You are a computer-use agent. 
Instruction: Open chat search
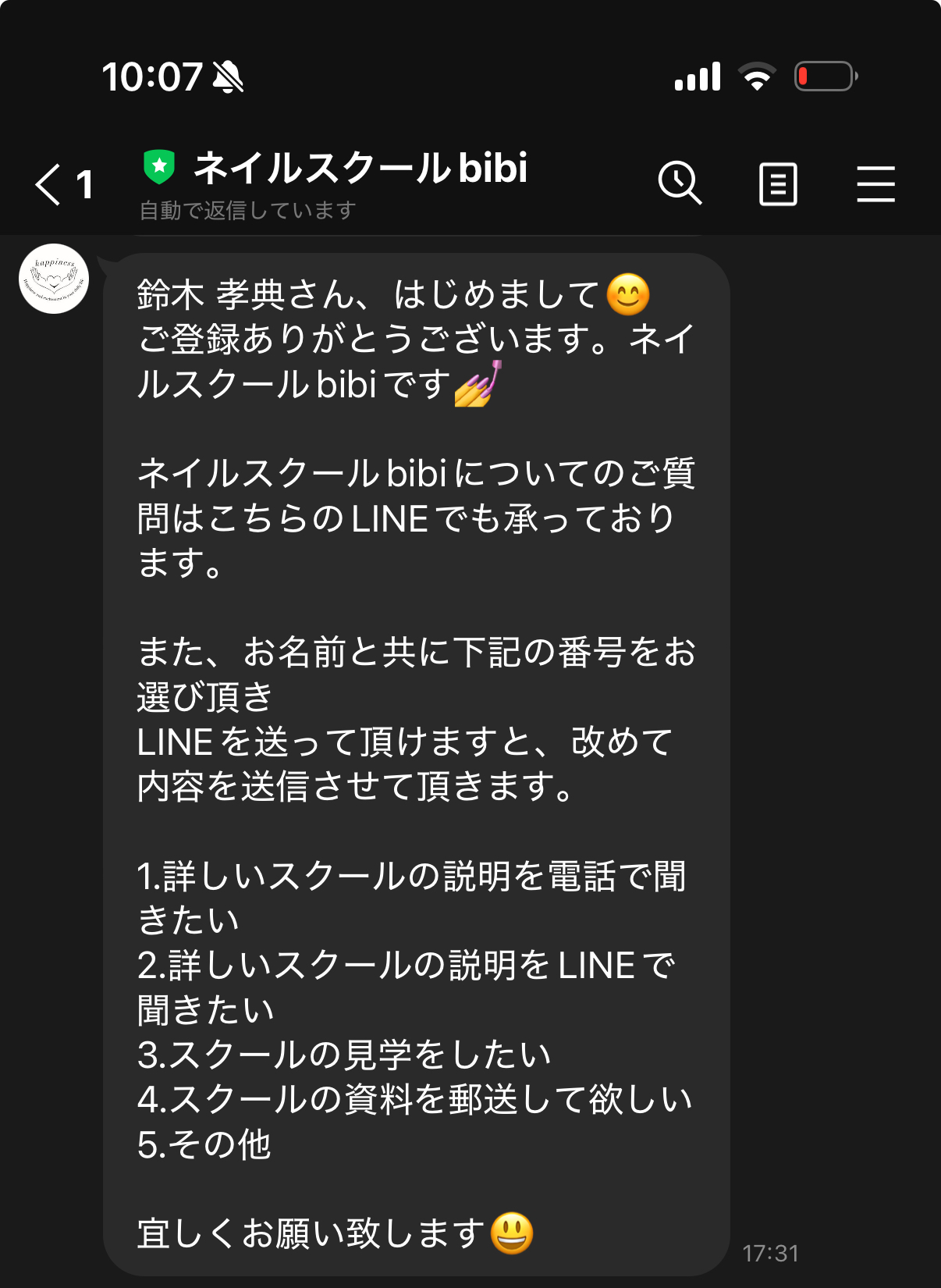pos(680,184)
